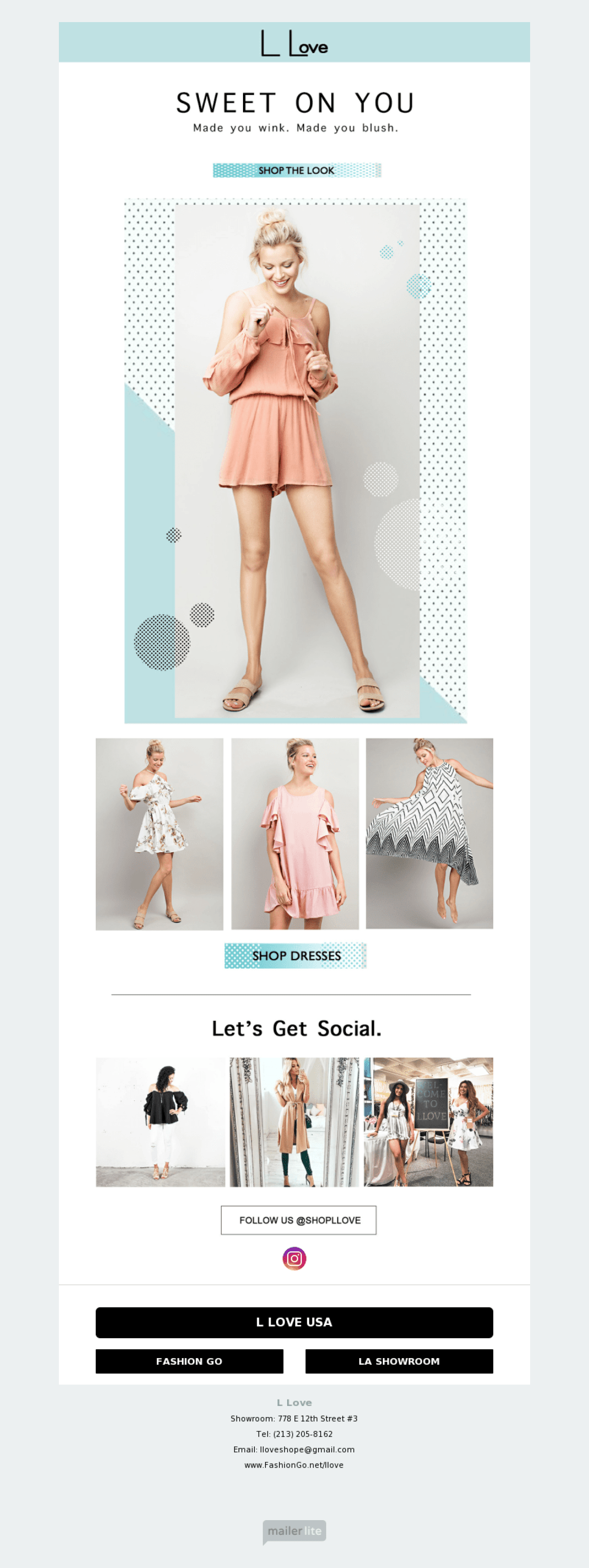Open the Instagram icon
The height and width of the screenshot is (1568, 589).
tap(294, 1258)
